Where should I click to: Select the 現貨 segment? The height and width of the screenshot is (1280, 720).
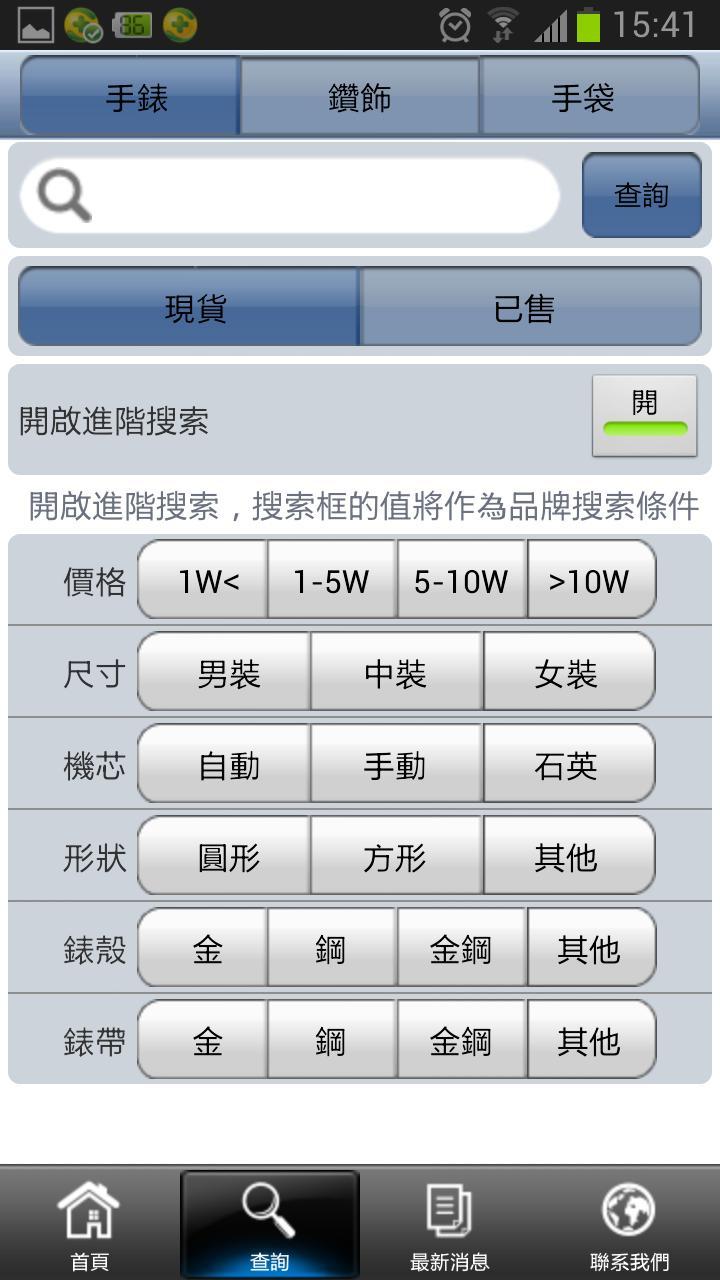click(193, 308)
